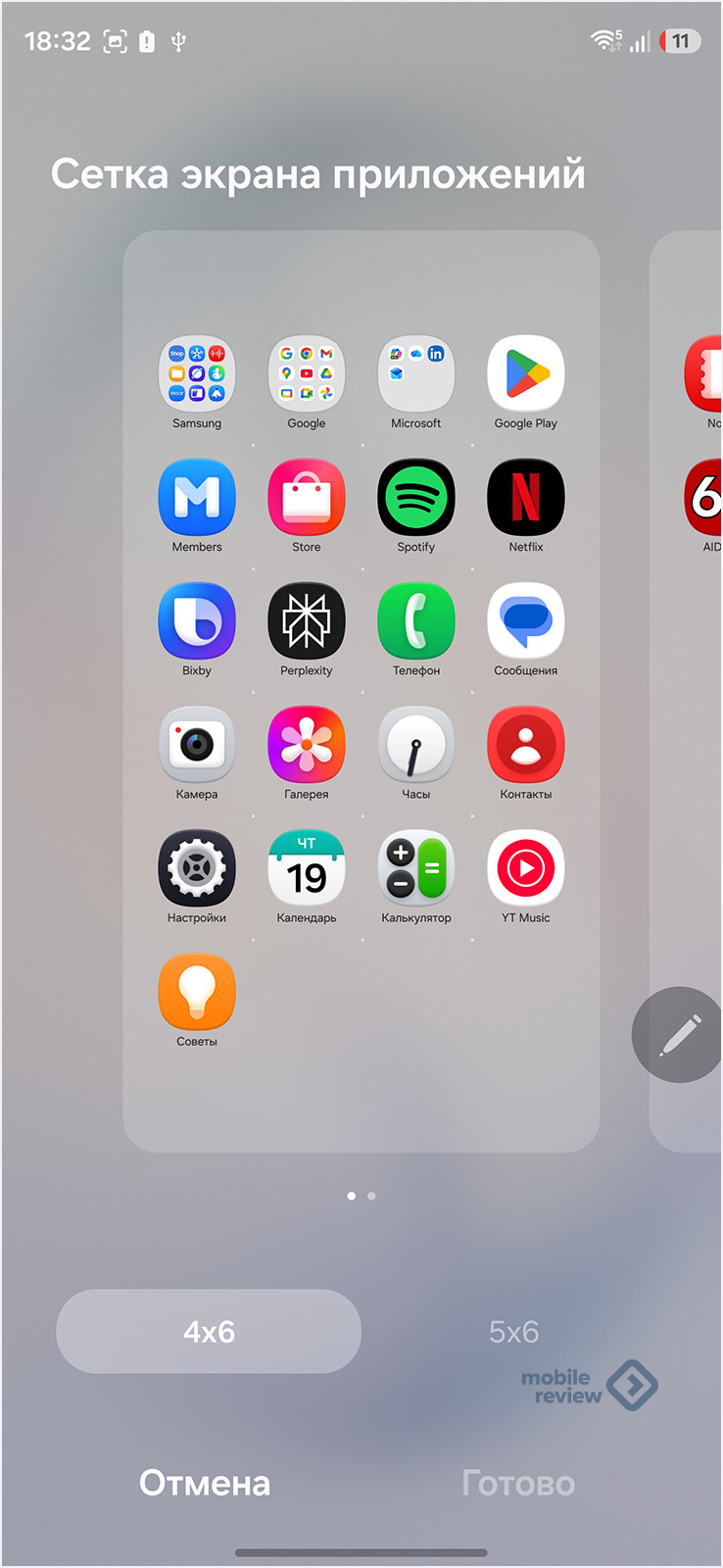The width and height of the screenshot is (723, 1568).
Task: Switch to the 5x6 grid layout
Action: [x=513, y=1331]
